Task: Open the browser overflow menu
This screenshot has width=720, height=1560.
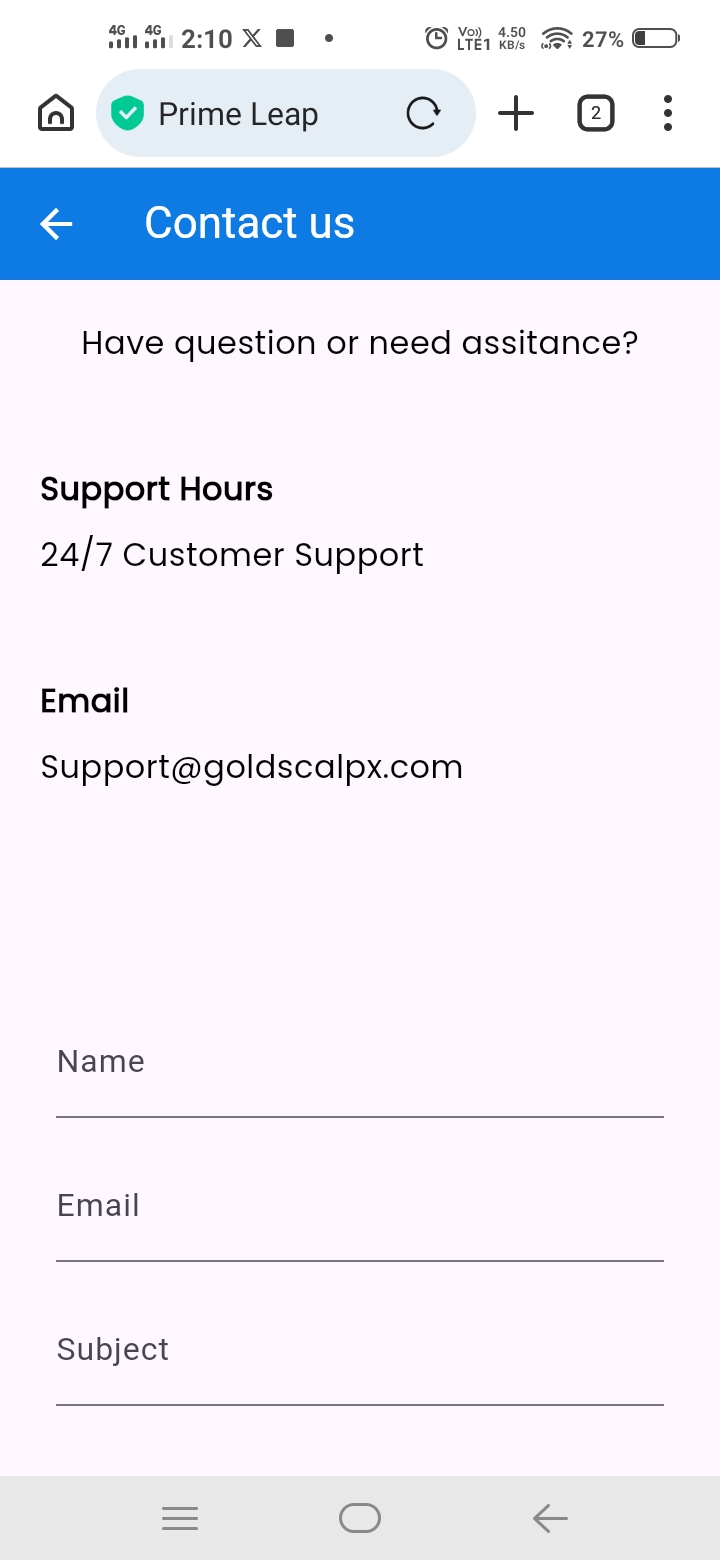Action: coord(668,114)
